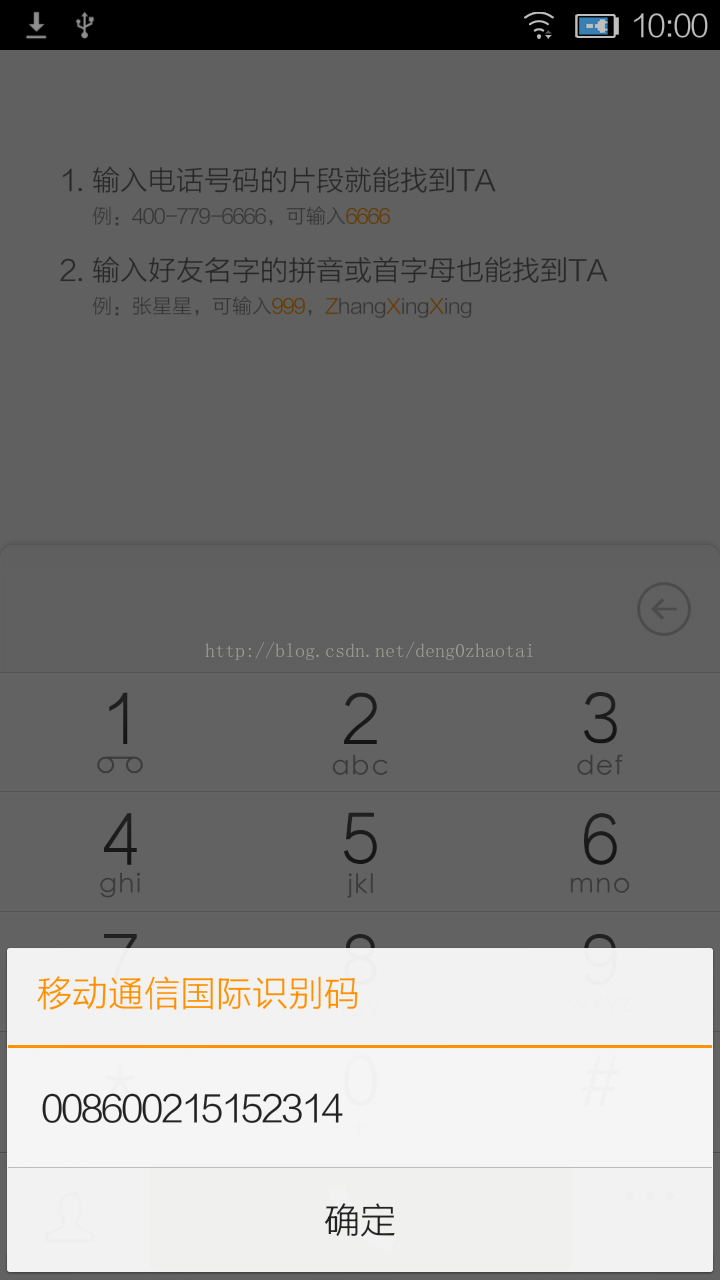Viewport: 720px width, 1280px height.
Task: Confirm the IMEI dialog with 确定
Action: click(x=360, y=1220)
